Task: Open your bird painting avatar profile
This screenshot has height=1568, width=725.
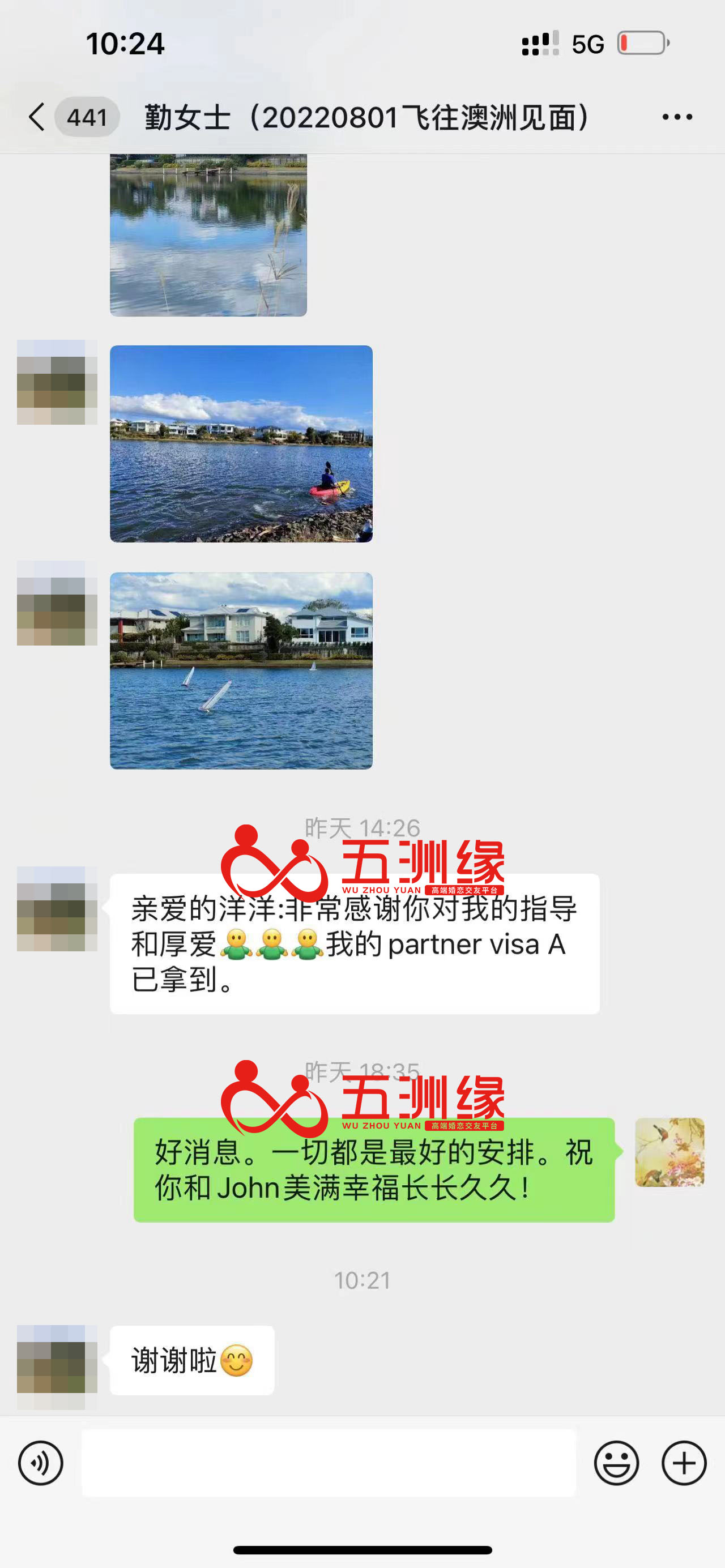Action: (x=669, y=1152)
